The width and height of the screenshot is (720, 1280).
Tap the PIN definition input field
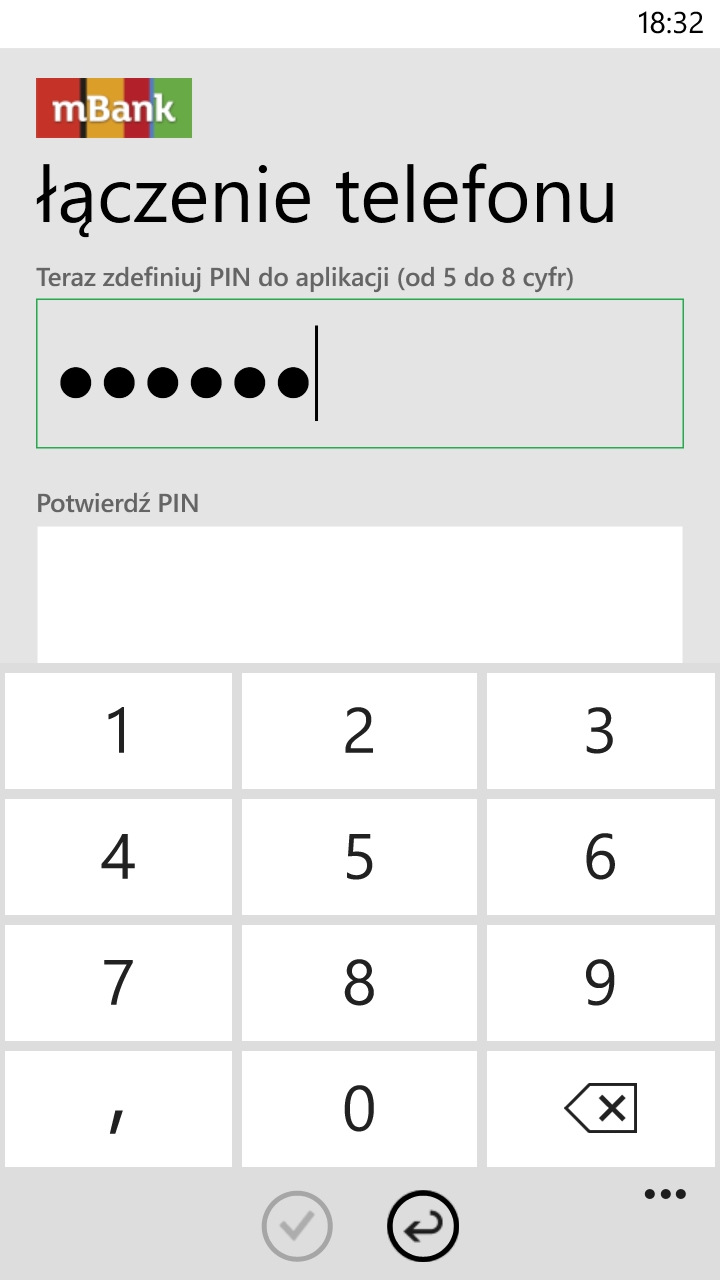pyautogui.click(x=360, y=373)
